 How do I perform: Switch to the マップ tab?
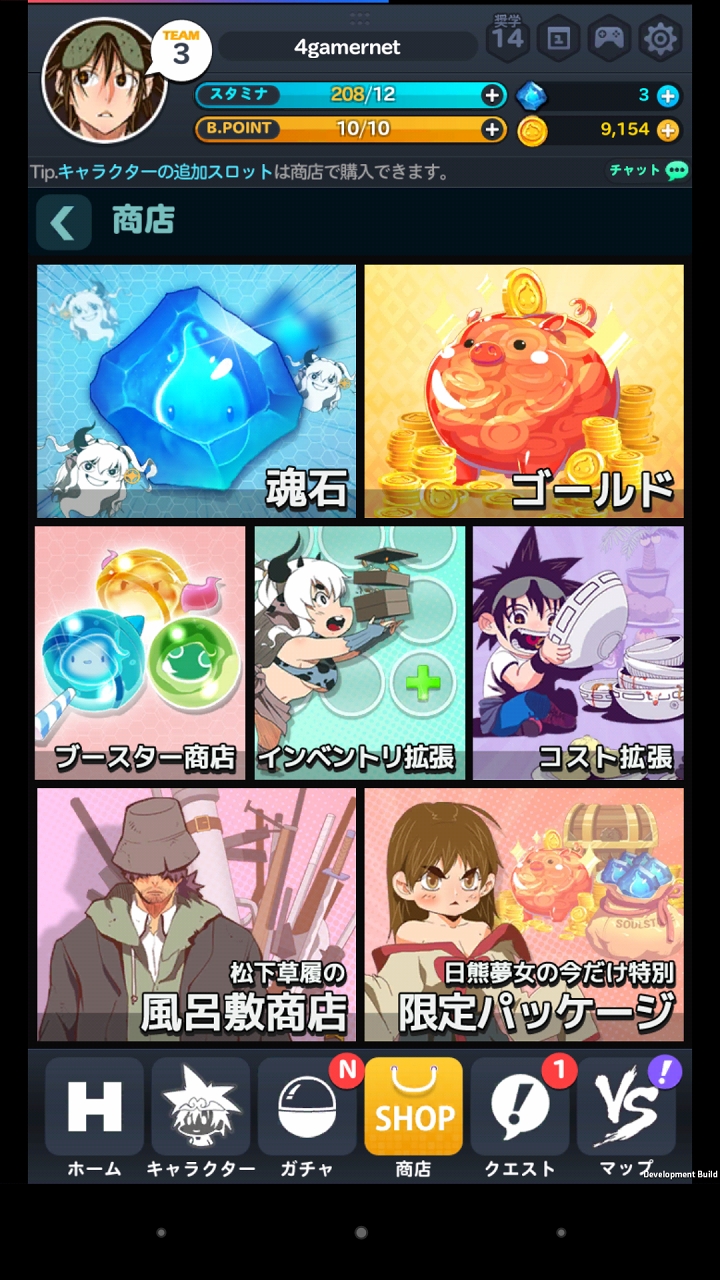[x=626, y=1118]
